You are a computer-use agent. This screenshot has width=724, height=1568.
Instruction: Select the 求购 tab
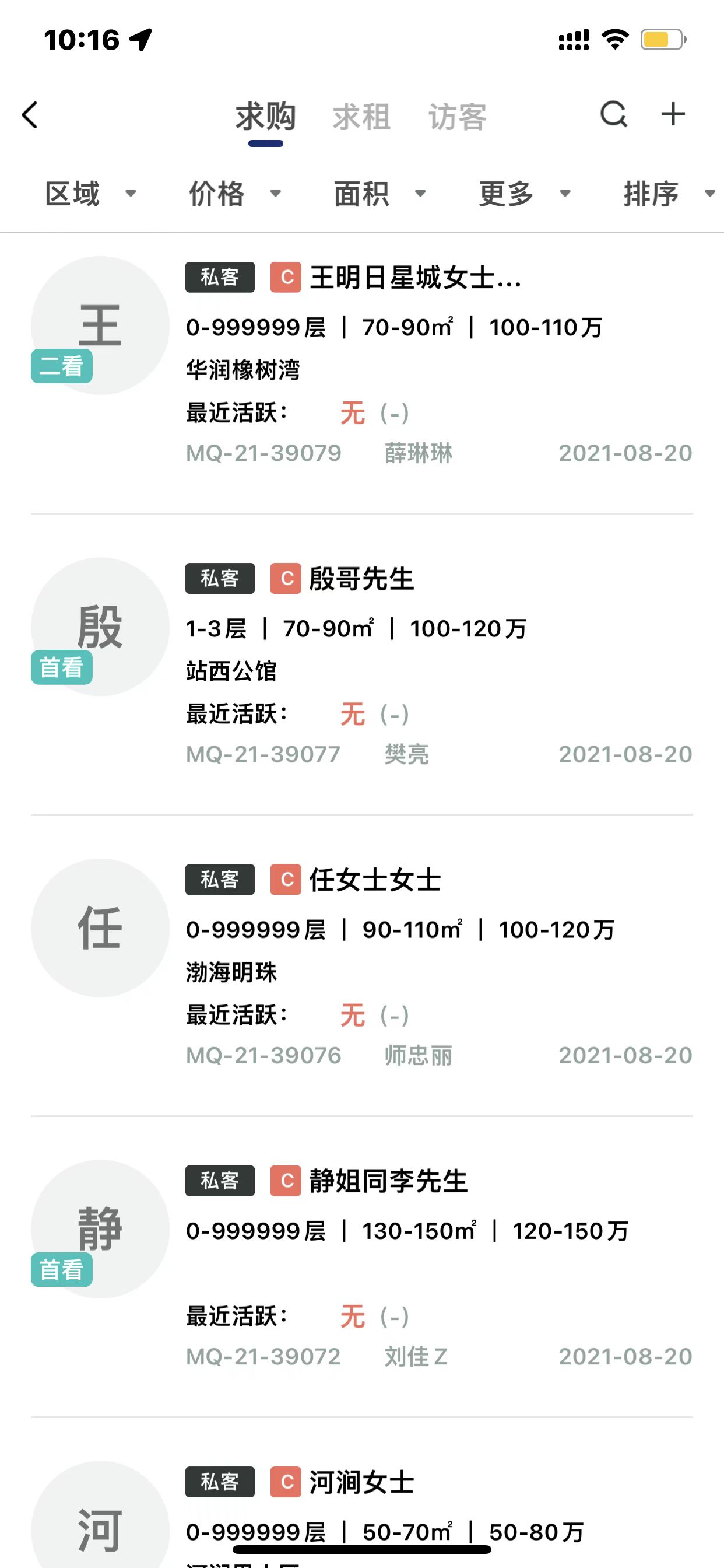(266, 116)
